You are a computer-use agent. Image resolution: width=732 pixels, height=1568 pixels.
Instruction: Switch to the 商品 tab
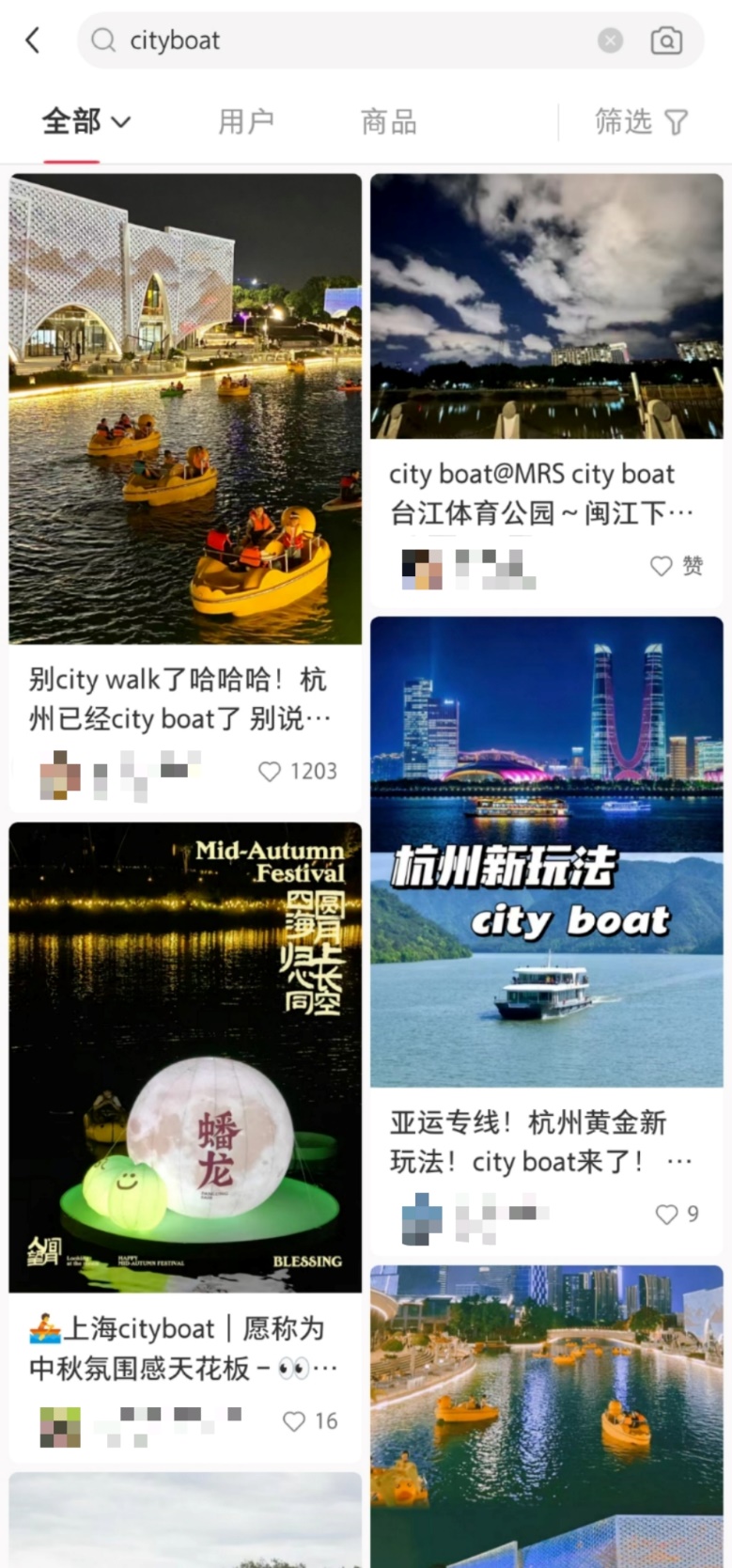[388, 122]
